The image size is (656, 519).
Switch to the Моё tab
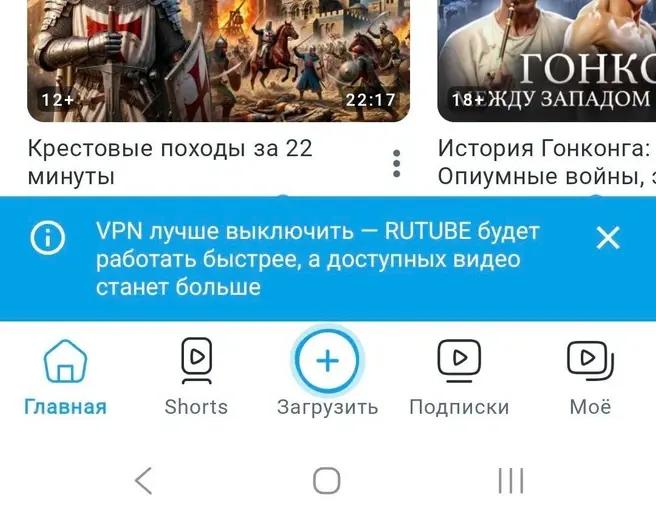590,377
